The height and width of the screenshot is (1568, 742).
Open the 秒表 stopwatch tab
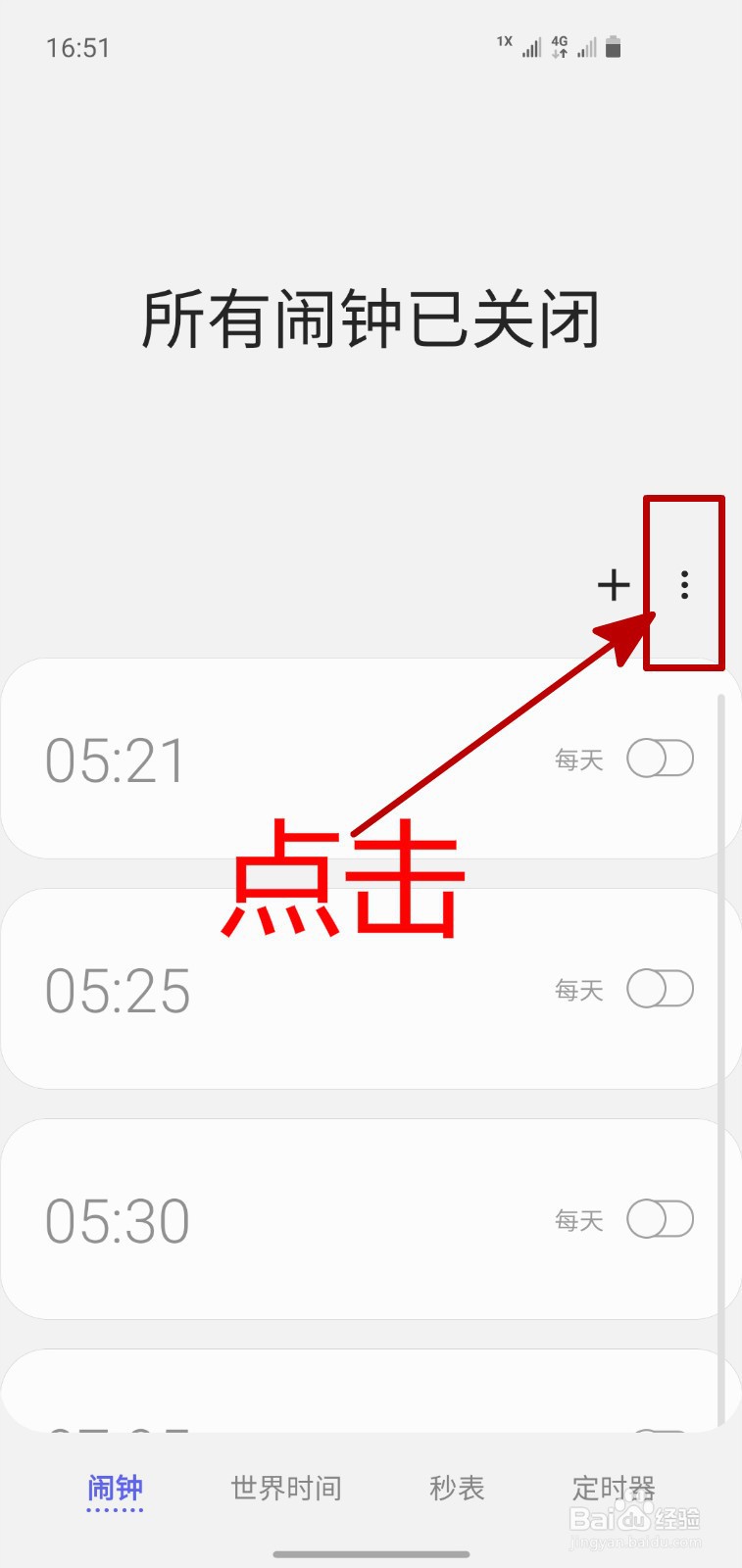pyautogui.click(x=457, y=1488)
